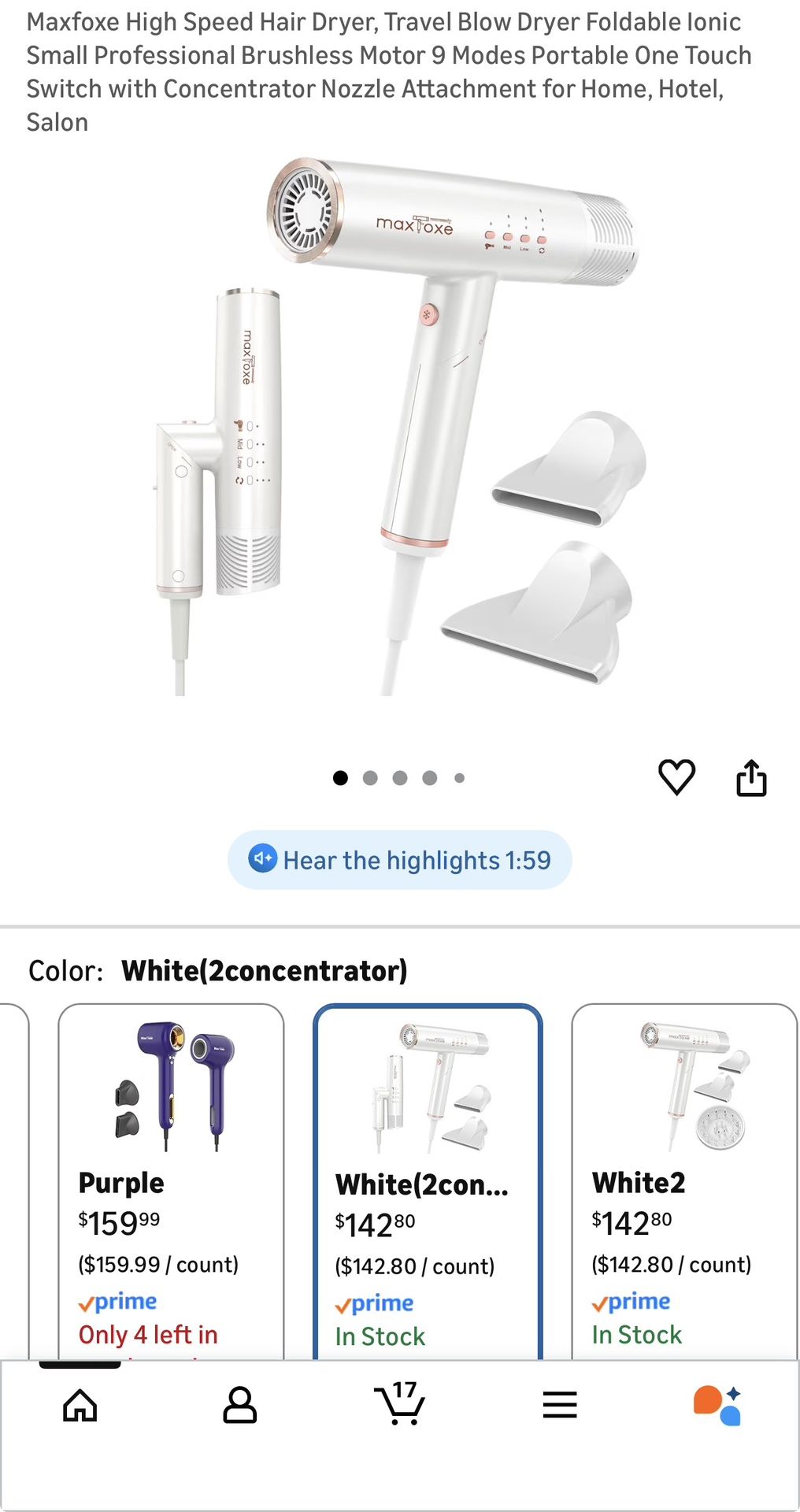Share this hair dryer listing
The image size is (800, 1512).
pyautogui.click(x=751, y=778)
